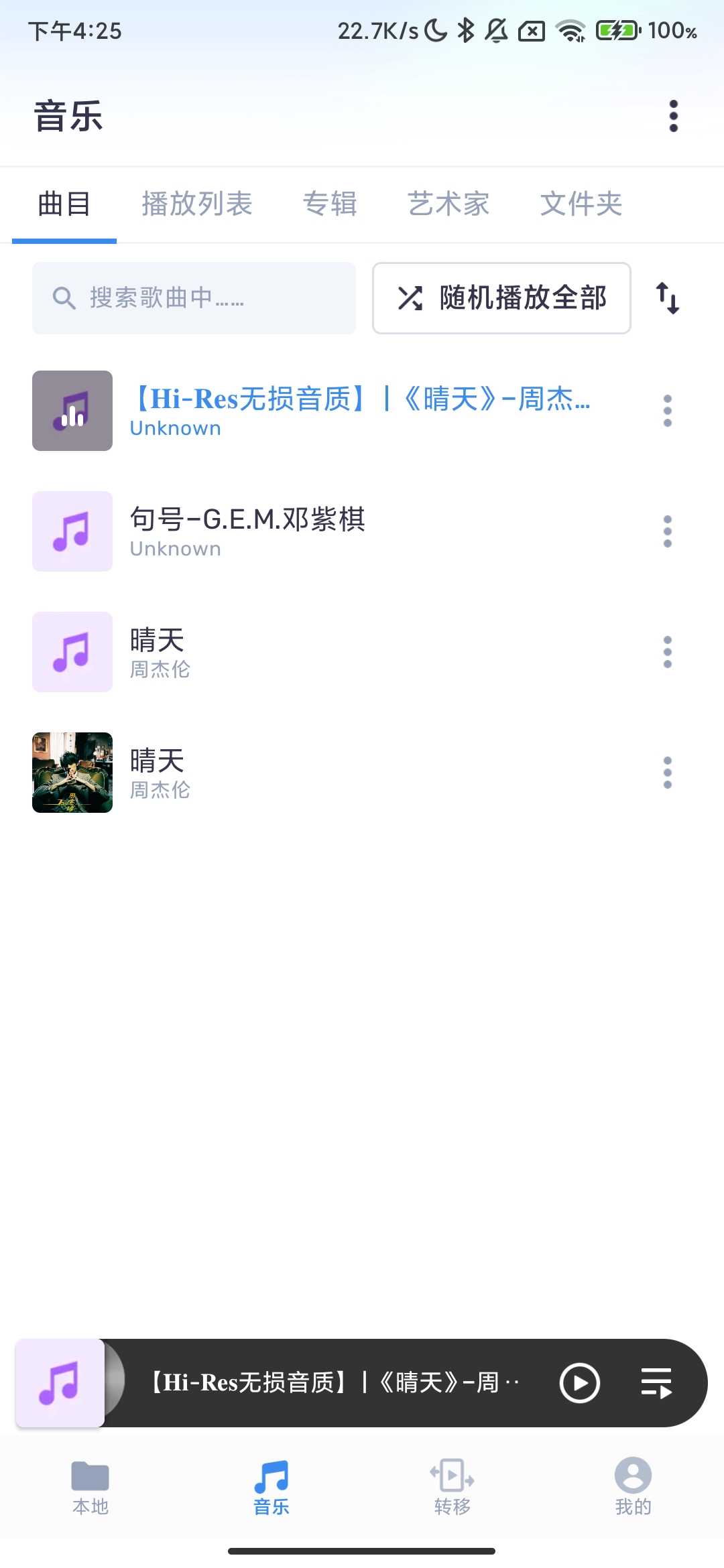Select the 转移 transfer icon
The image size is (724, 1568).
click(x=452, y=1477)
